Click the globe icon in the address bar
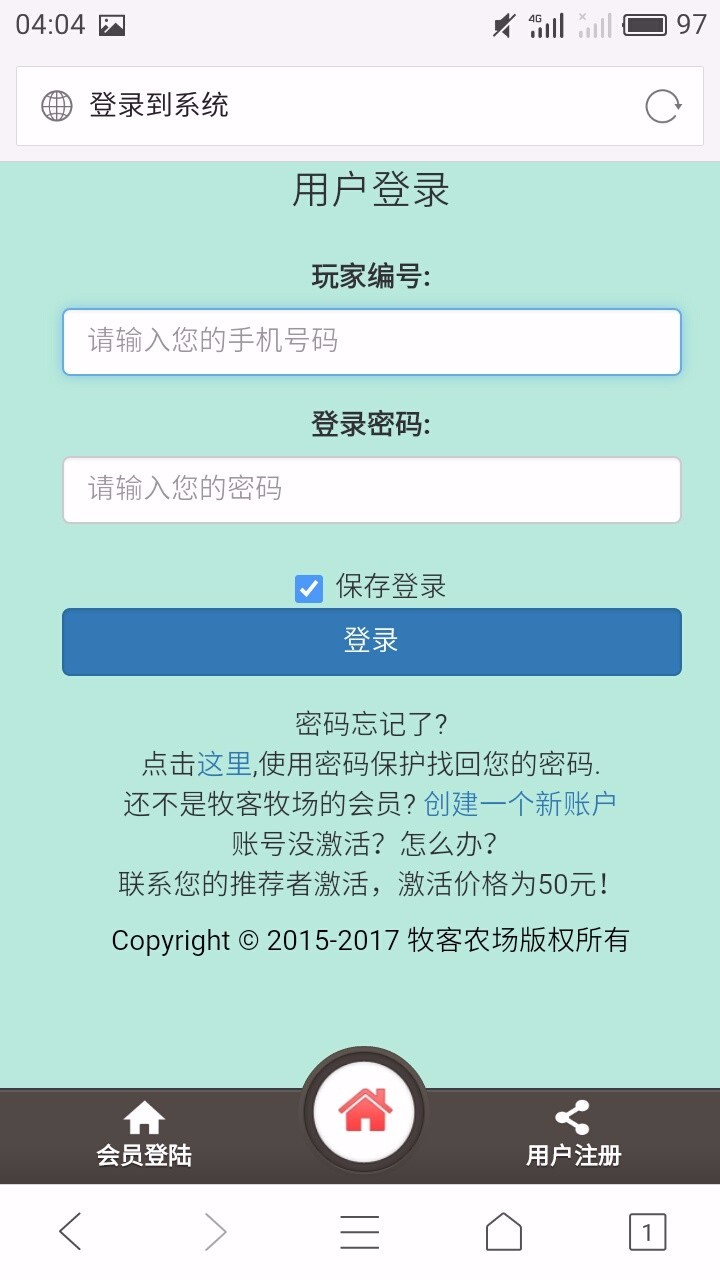The width and height of the screenshot is (720, 1280). point(57,104)
